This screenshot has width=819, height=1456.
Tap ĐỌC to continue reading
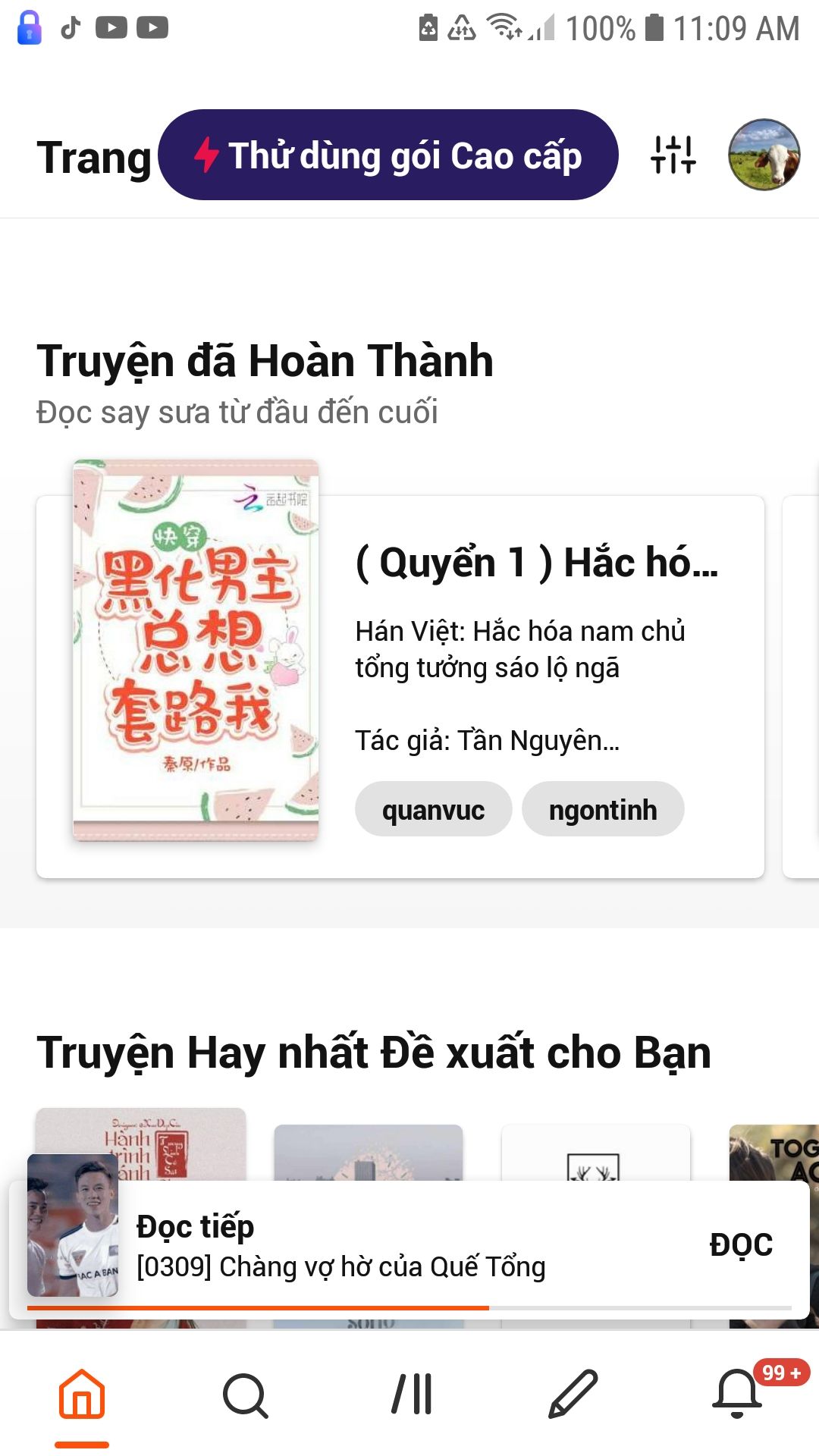click(x=741, y=1244)
